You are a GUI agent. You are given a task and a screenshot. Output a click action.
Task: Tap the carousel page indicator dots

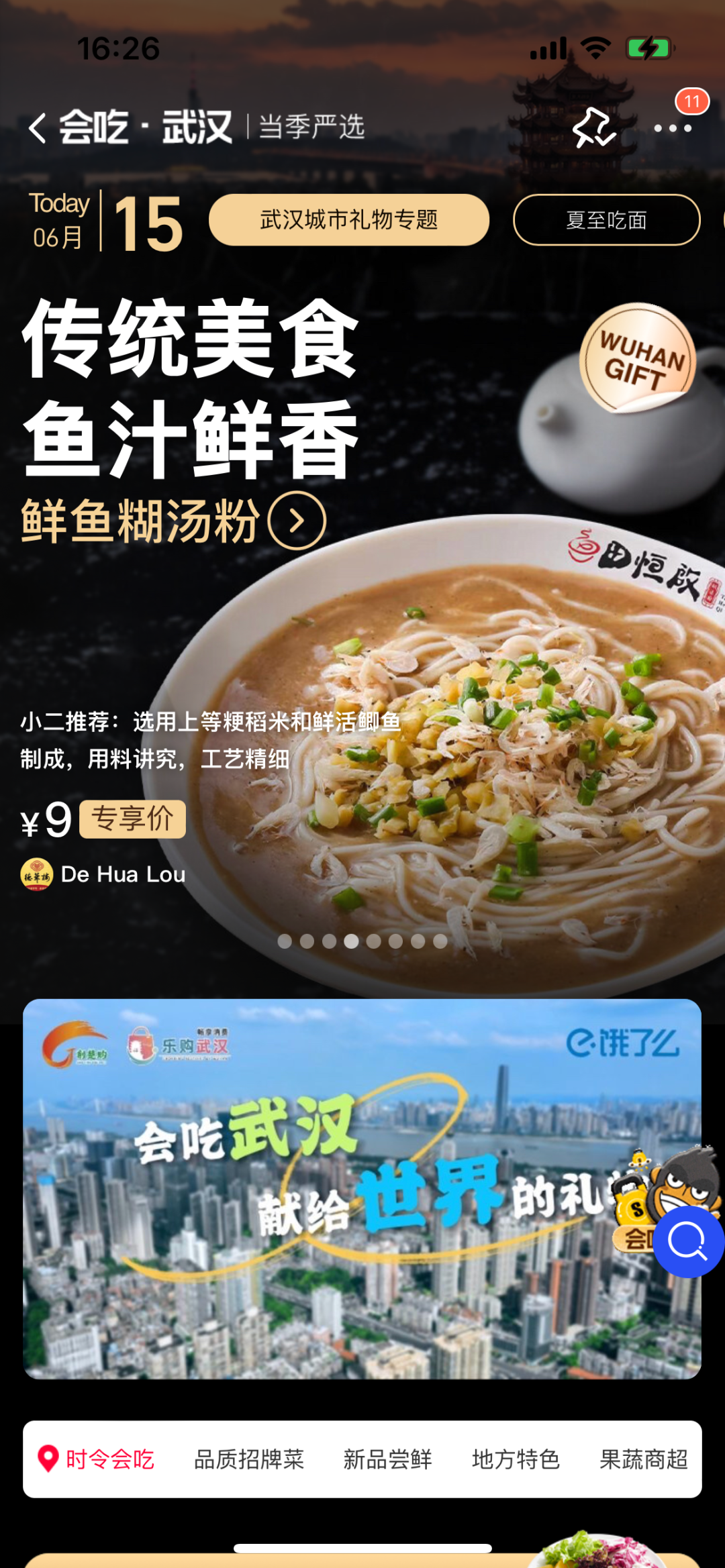pyautogui.click(x=362, y=941)
